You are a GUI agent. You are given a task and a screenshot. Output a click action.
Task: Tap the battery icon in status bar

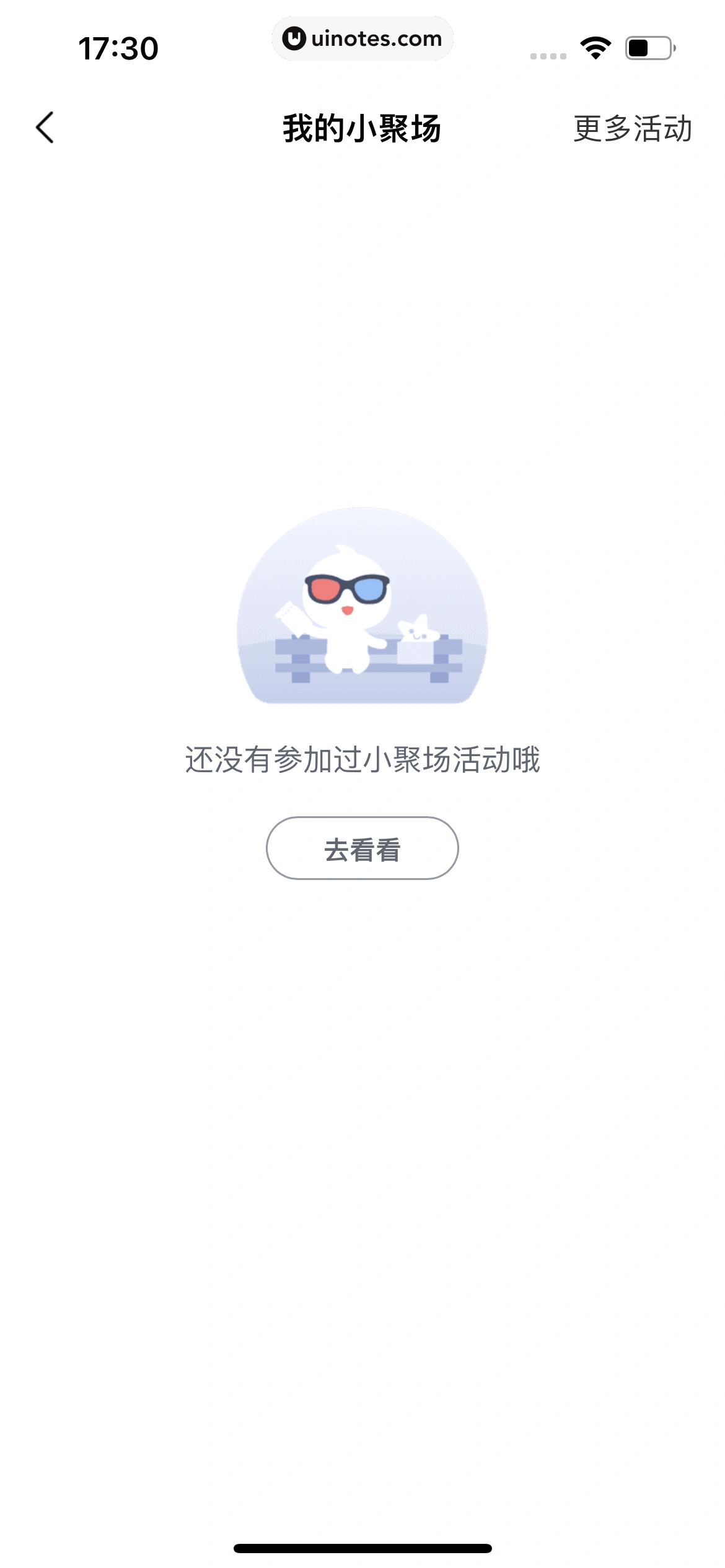coord(647,46)
